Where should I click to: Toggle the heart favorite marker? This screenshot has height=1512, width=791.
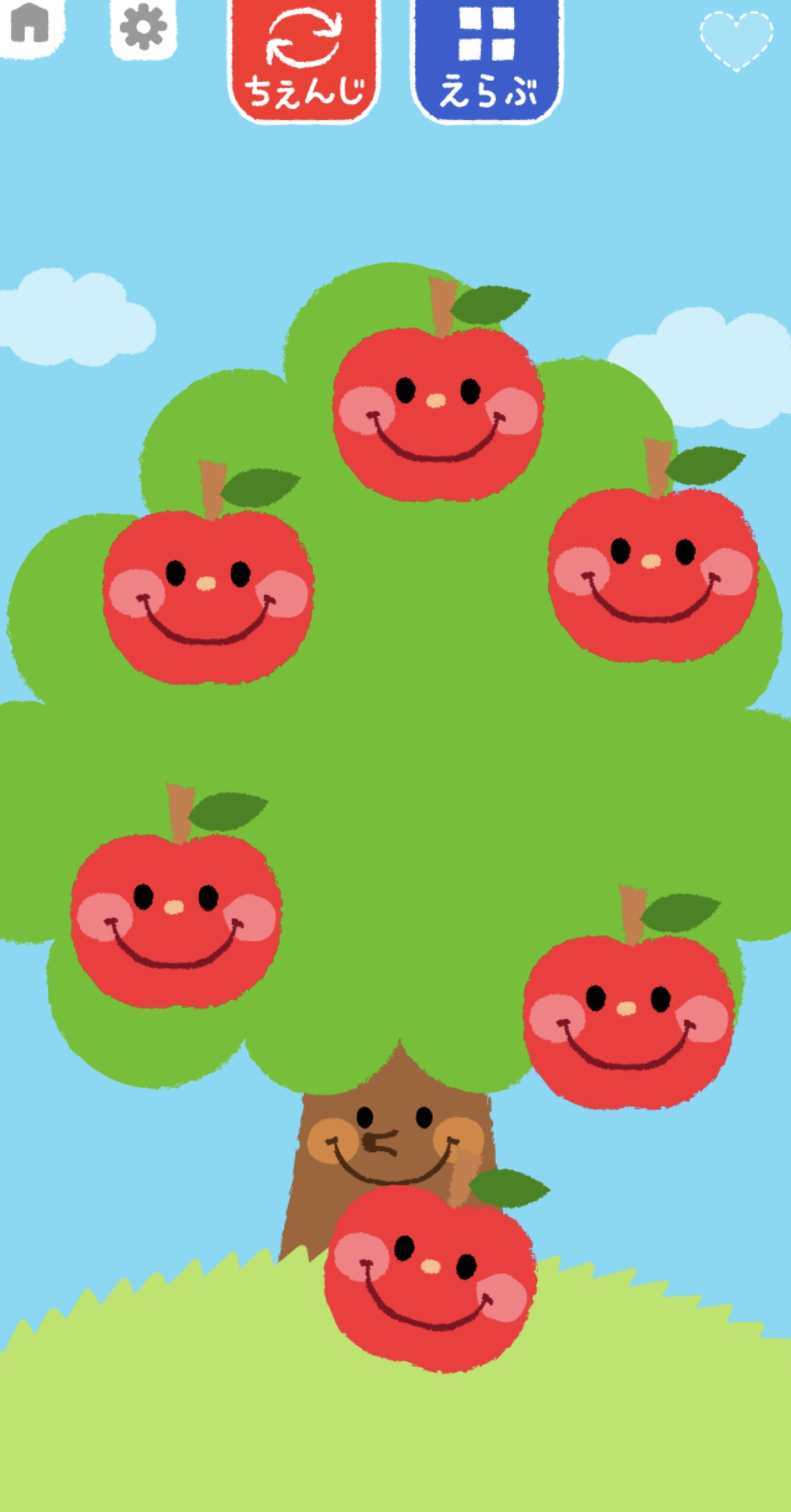(x=737, y=42)
